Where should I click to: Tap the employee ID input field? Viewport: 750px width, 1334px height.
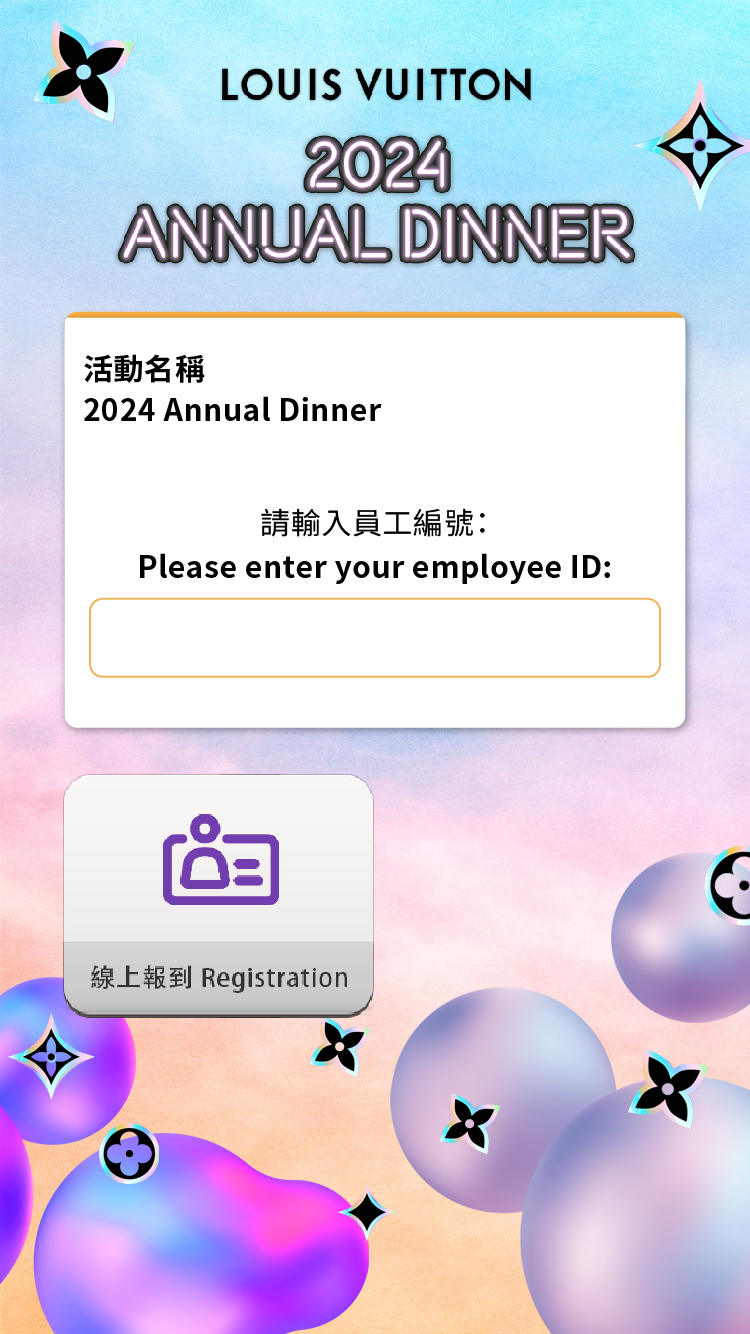(x=374, y=638)
